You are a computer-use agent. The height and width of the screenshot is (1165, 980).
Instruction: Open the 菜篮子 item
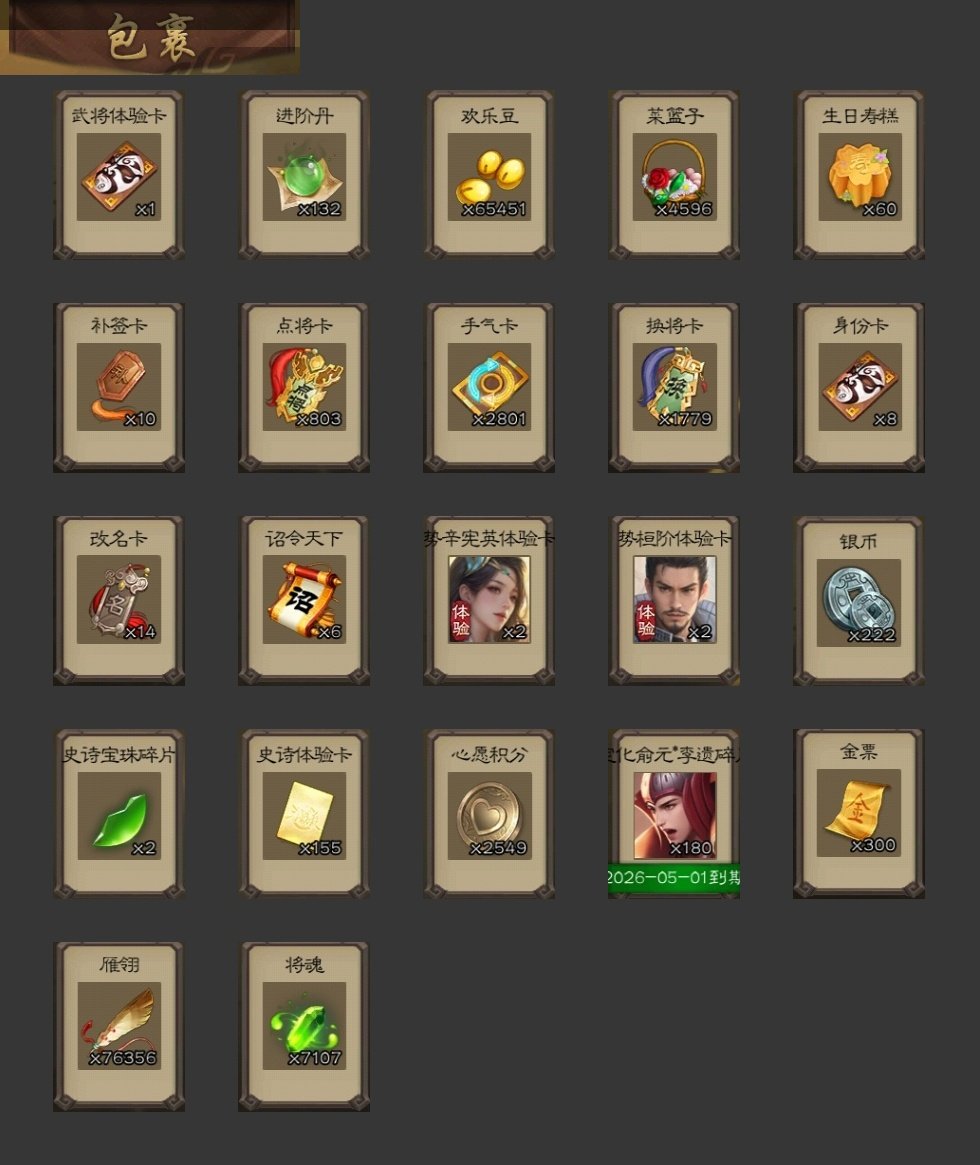674,177
